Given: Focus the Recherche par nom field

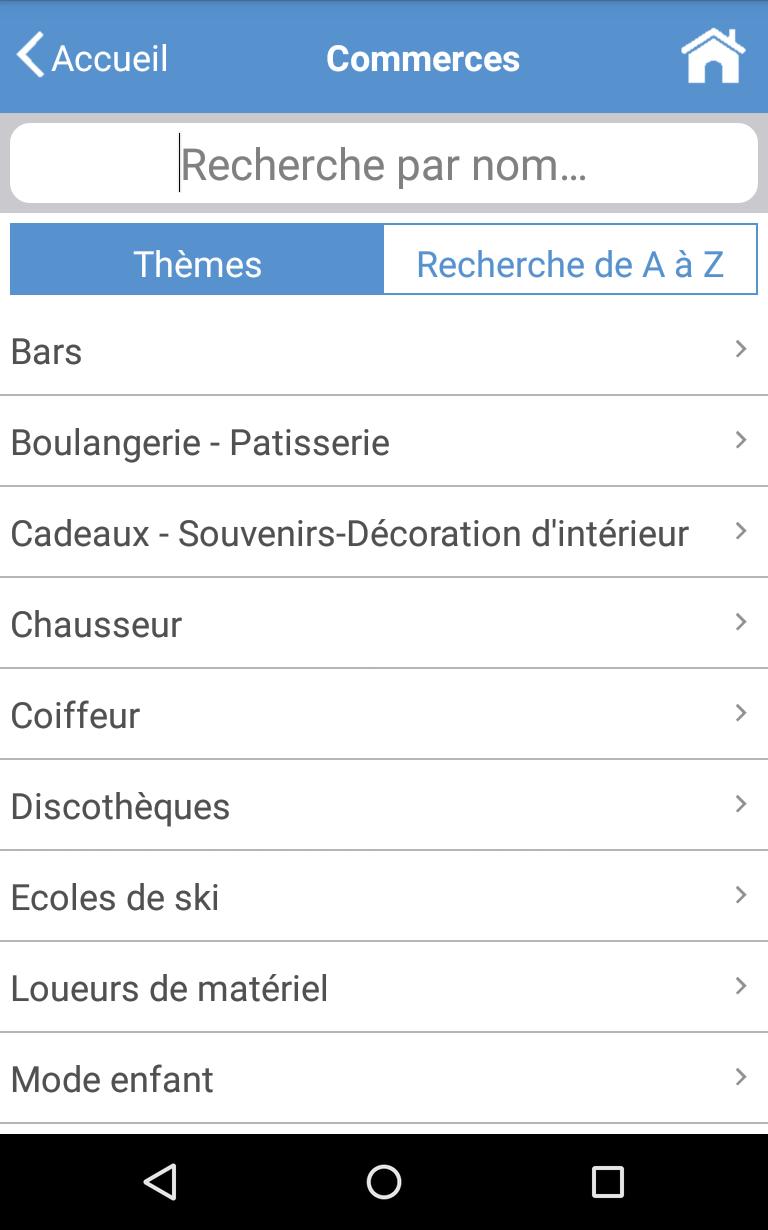Looking at the screenshot, I should [x=384, y=164].
